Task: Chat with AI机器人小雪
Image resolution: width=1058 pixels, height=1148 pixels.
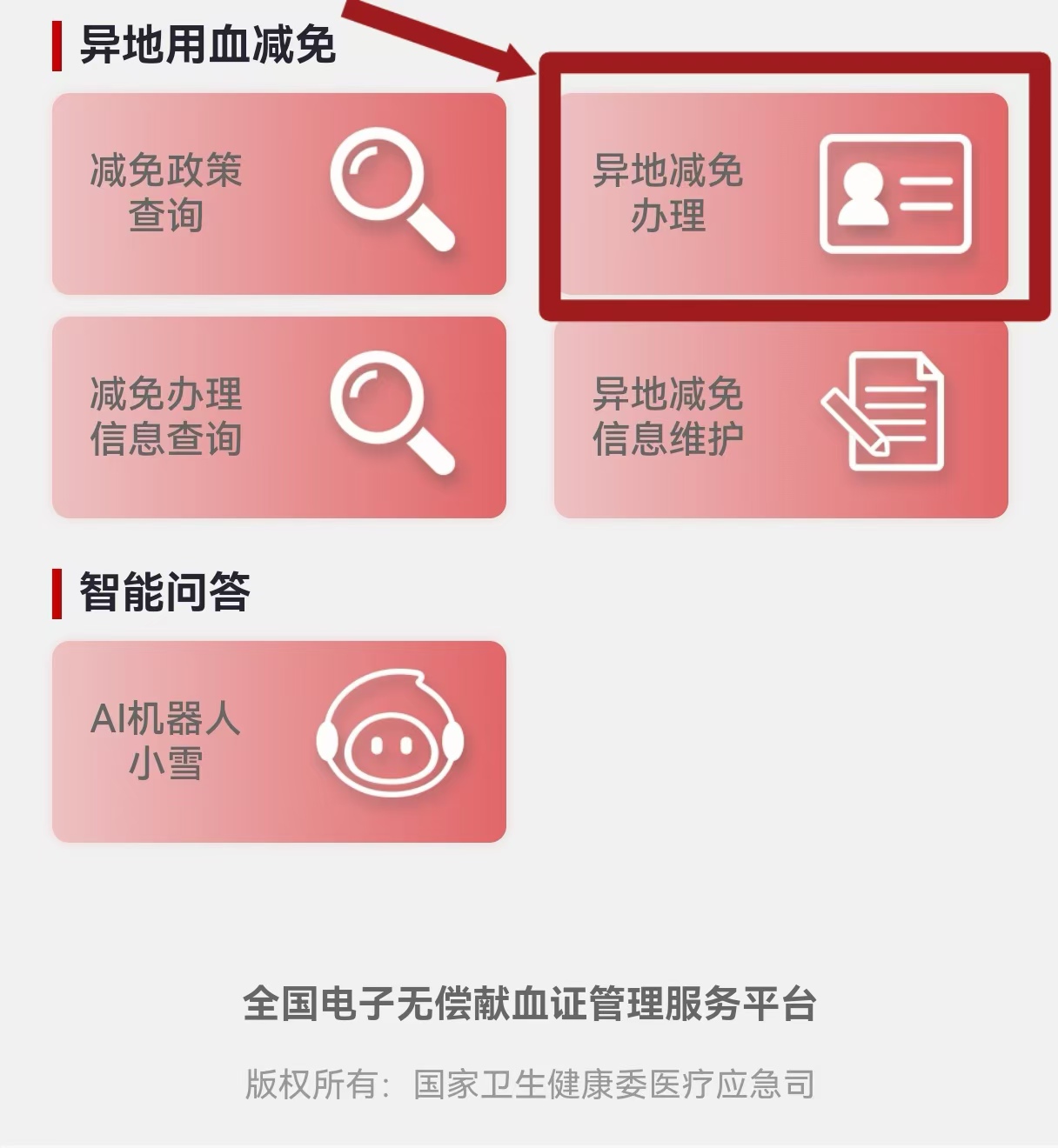Action: pyautogui.click(x=278, y=741)
